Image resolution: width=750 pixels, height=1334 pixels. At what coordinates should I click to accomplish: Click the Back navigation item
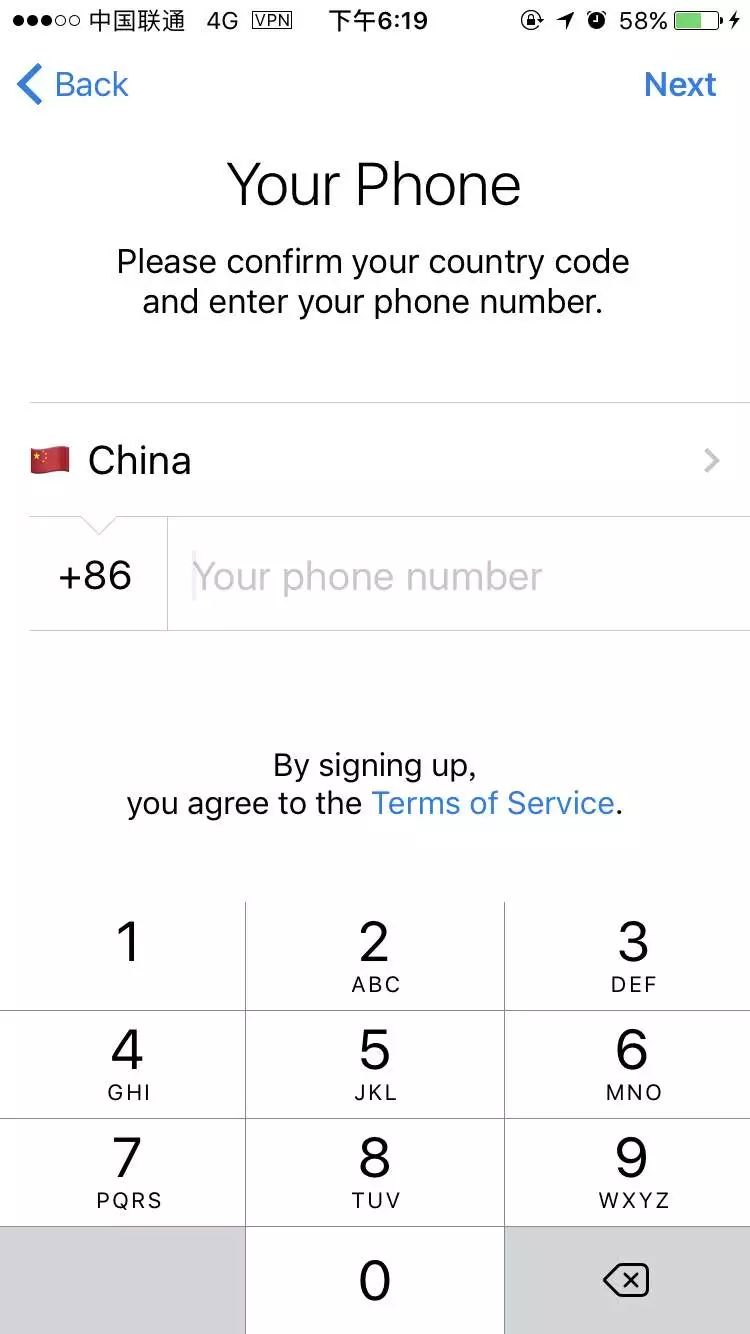coord(70,84)
